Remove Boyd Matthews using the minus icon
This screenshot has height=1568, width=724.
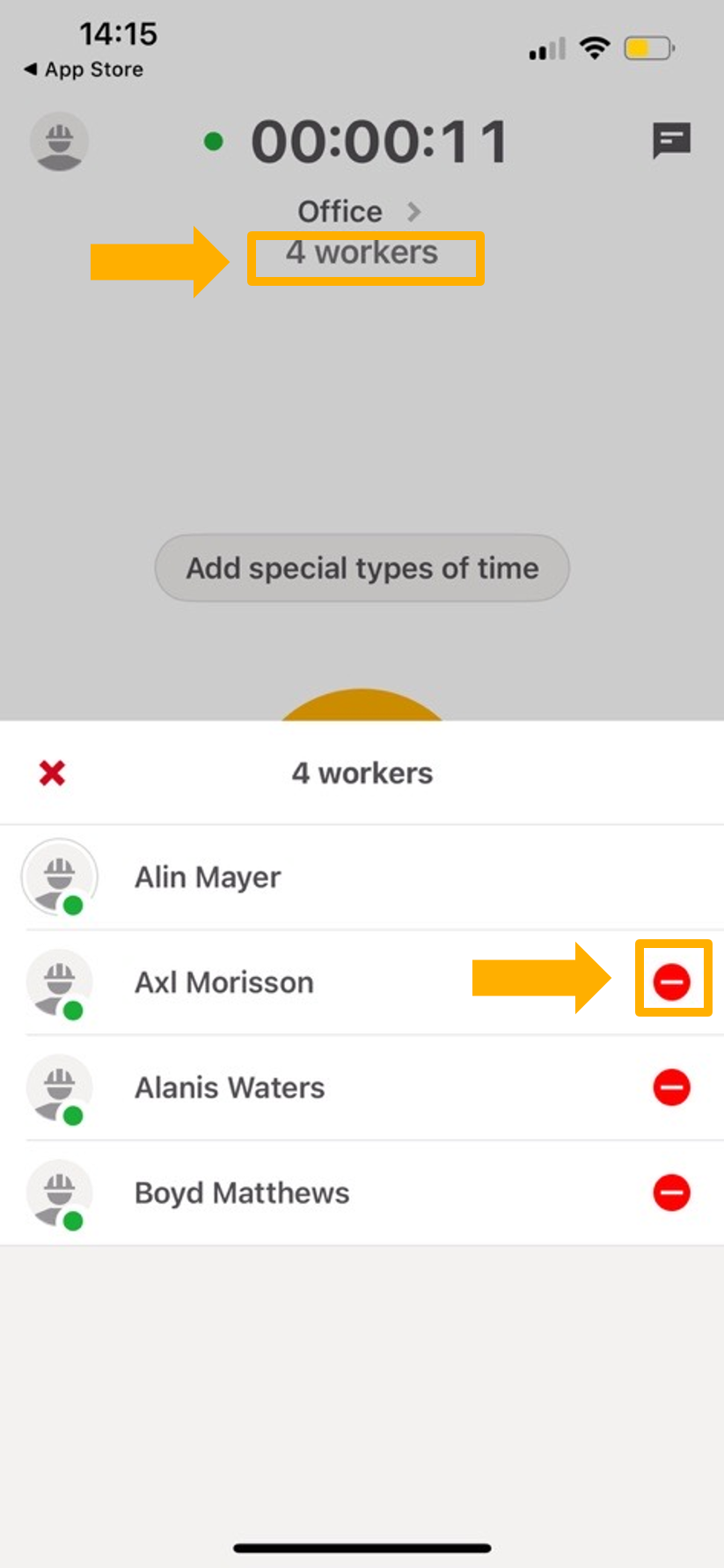672,1193
